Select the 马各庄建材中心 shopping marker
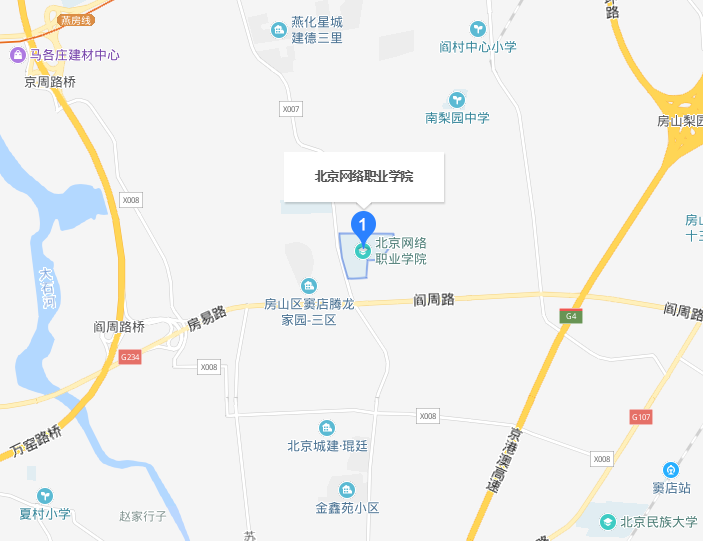This screenshot has width=703, height=541. 16,56
